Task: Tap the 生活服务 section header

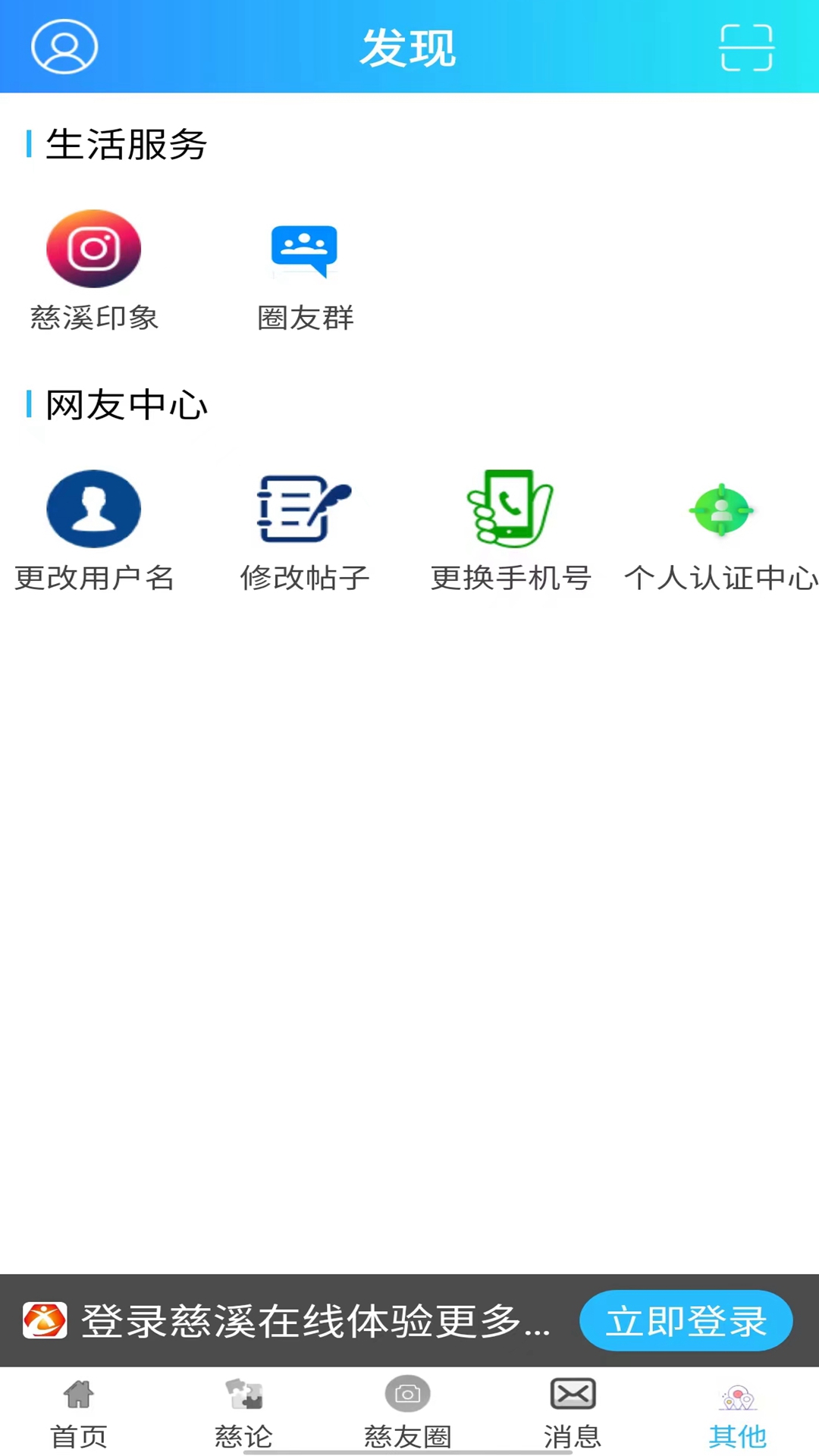Action: (x=126, y=146)
